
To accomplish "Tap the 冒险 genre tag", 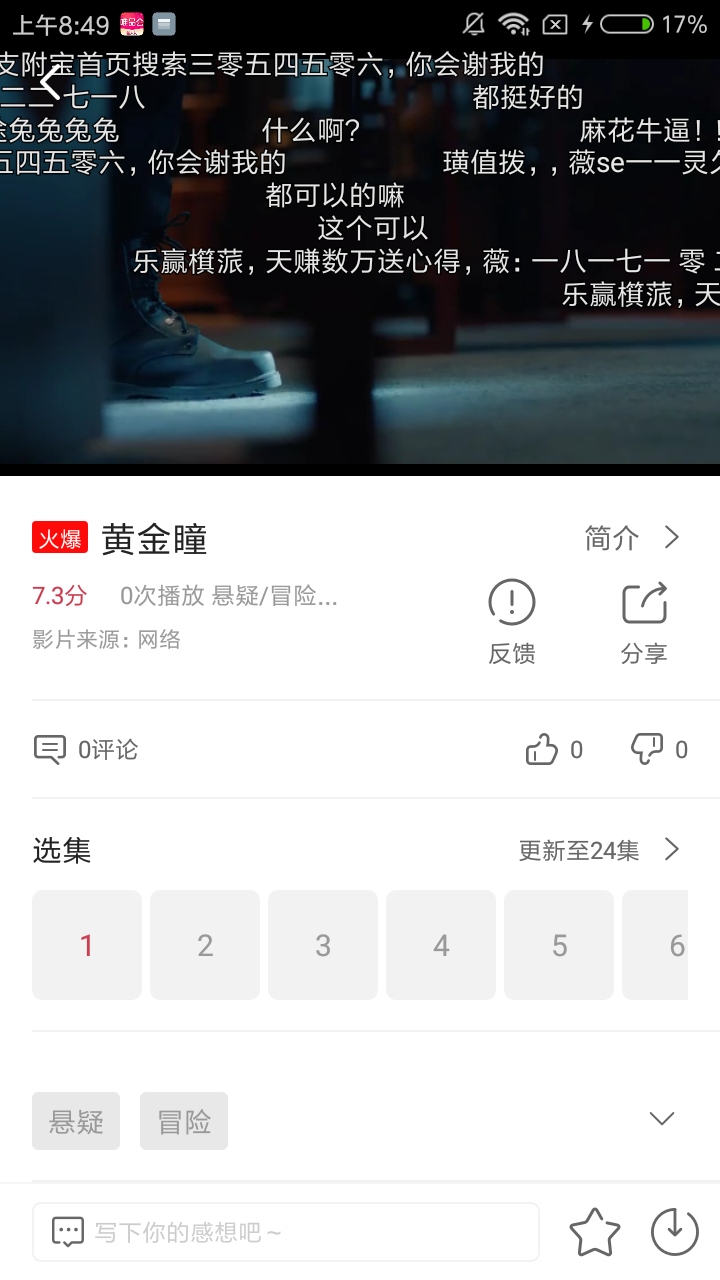I will 184,1121.
